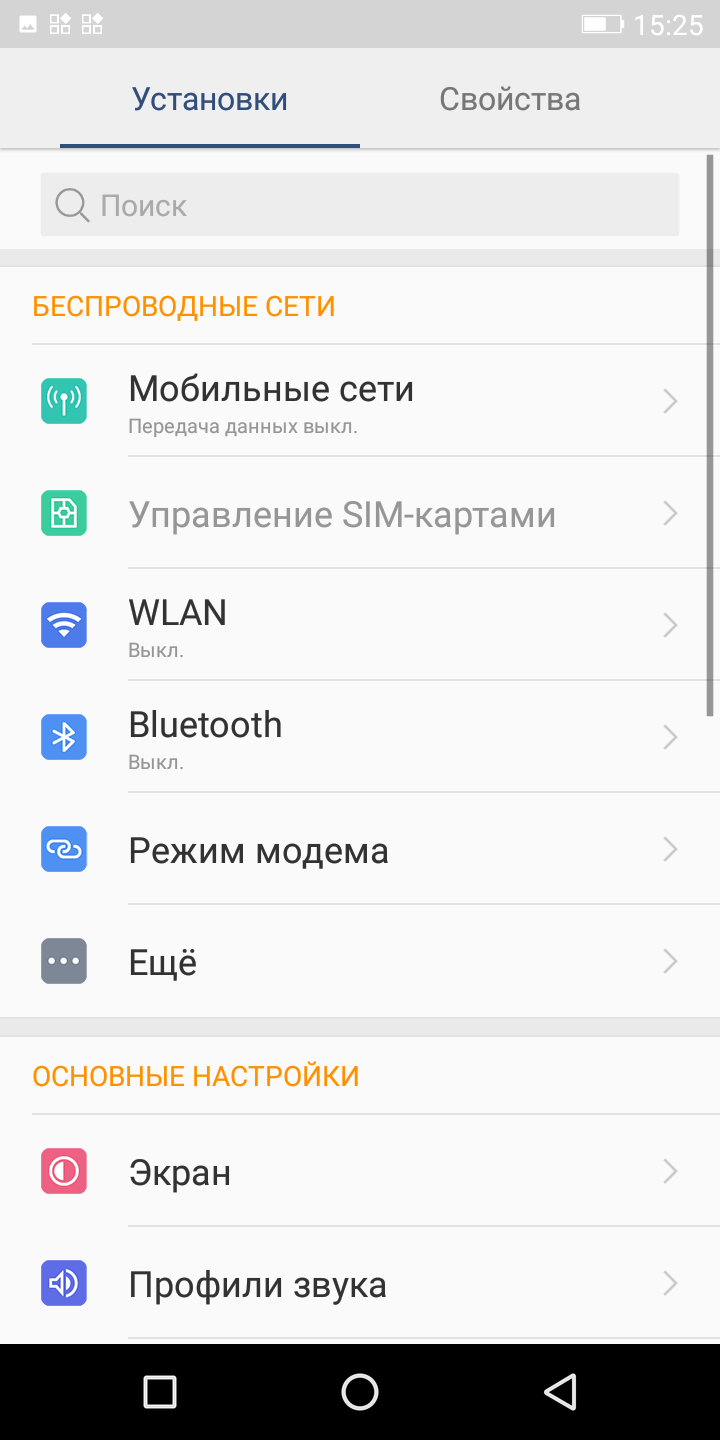Go back with the navigation bar
The image size is (720, 1440).
coord(560,1392)
